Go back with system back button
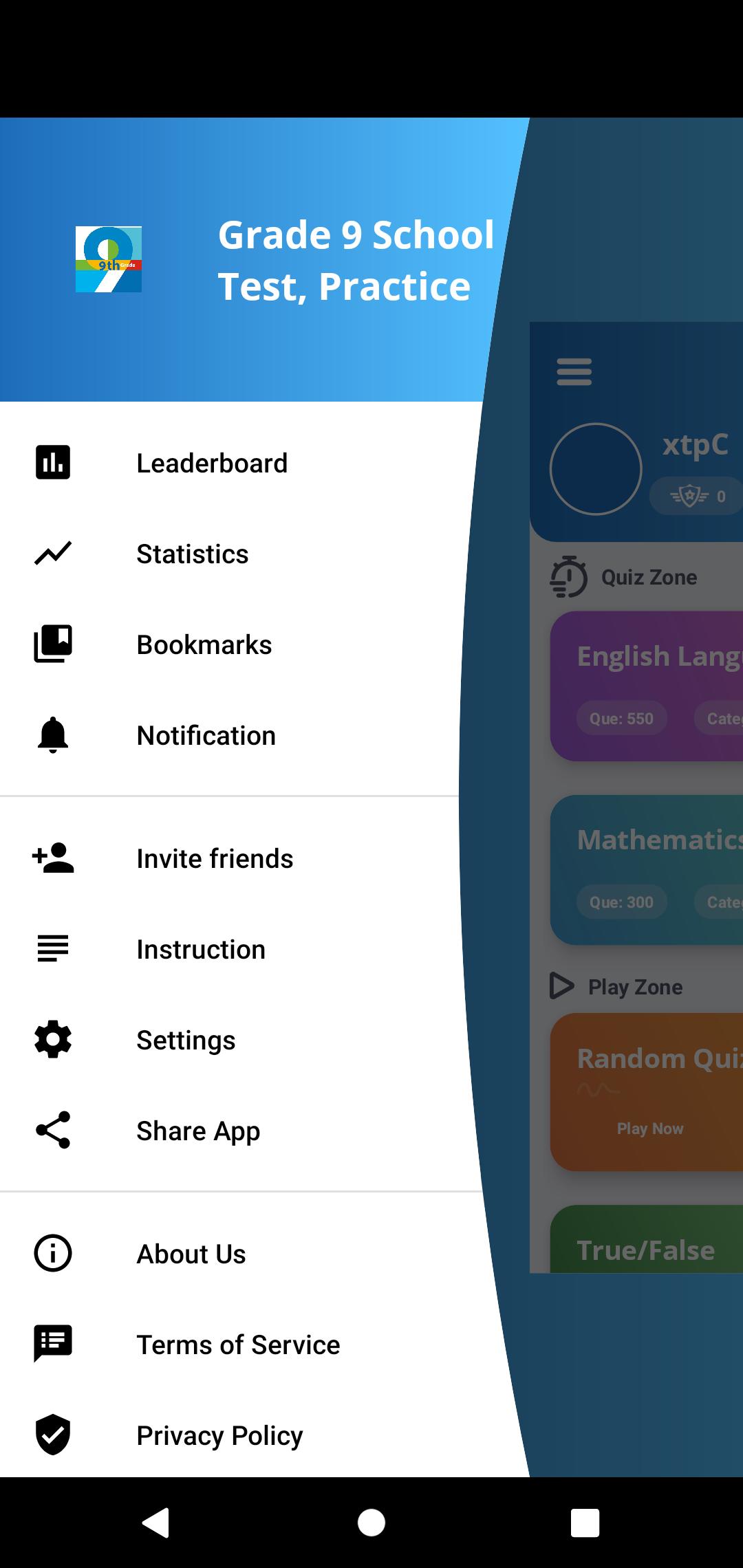This screenshot has width=743, height=1568. [x=156, y=1522]
